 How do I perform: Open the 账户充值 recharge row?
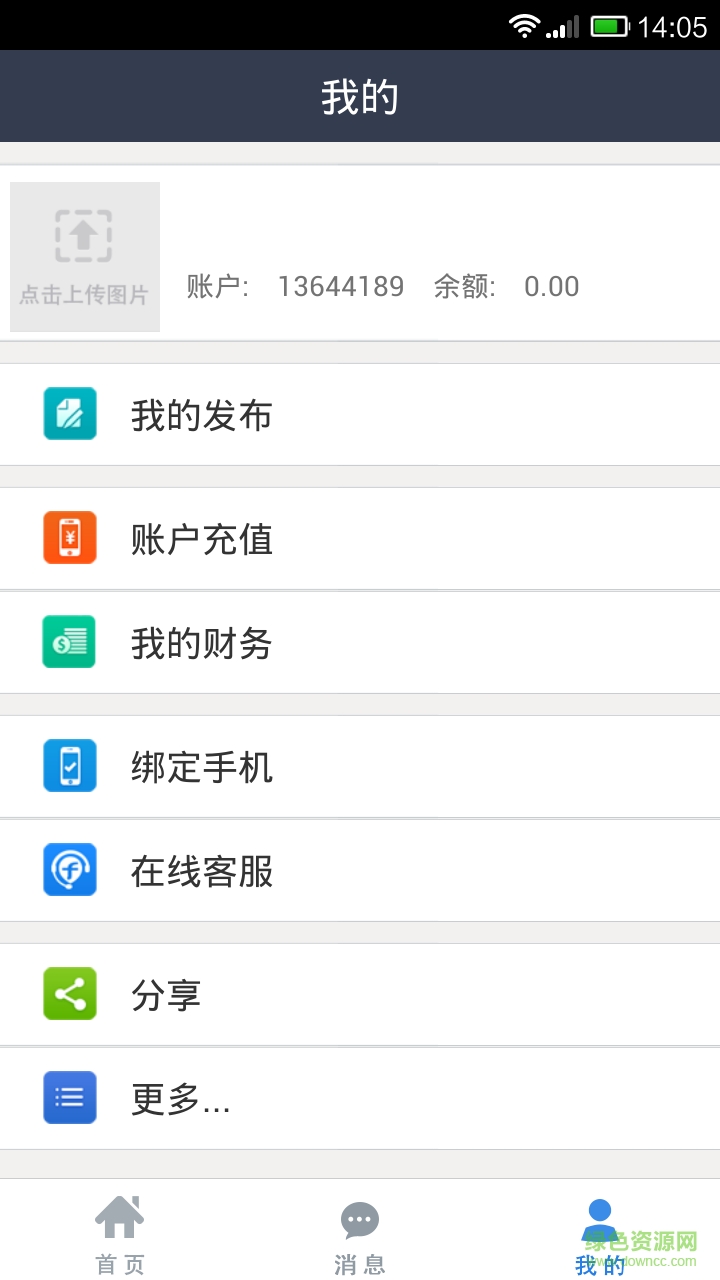(360, 539)
